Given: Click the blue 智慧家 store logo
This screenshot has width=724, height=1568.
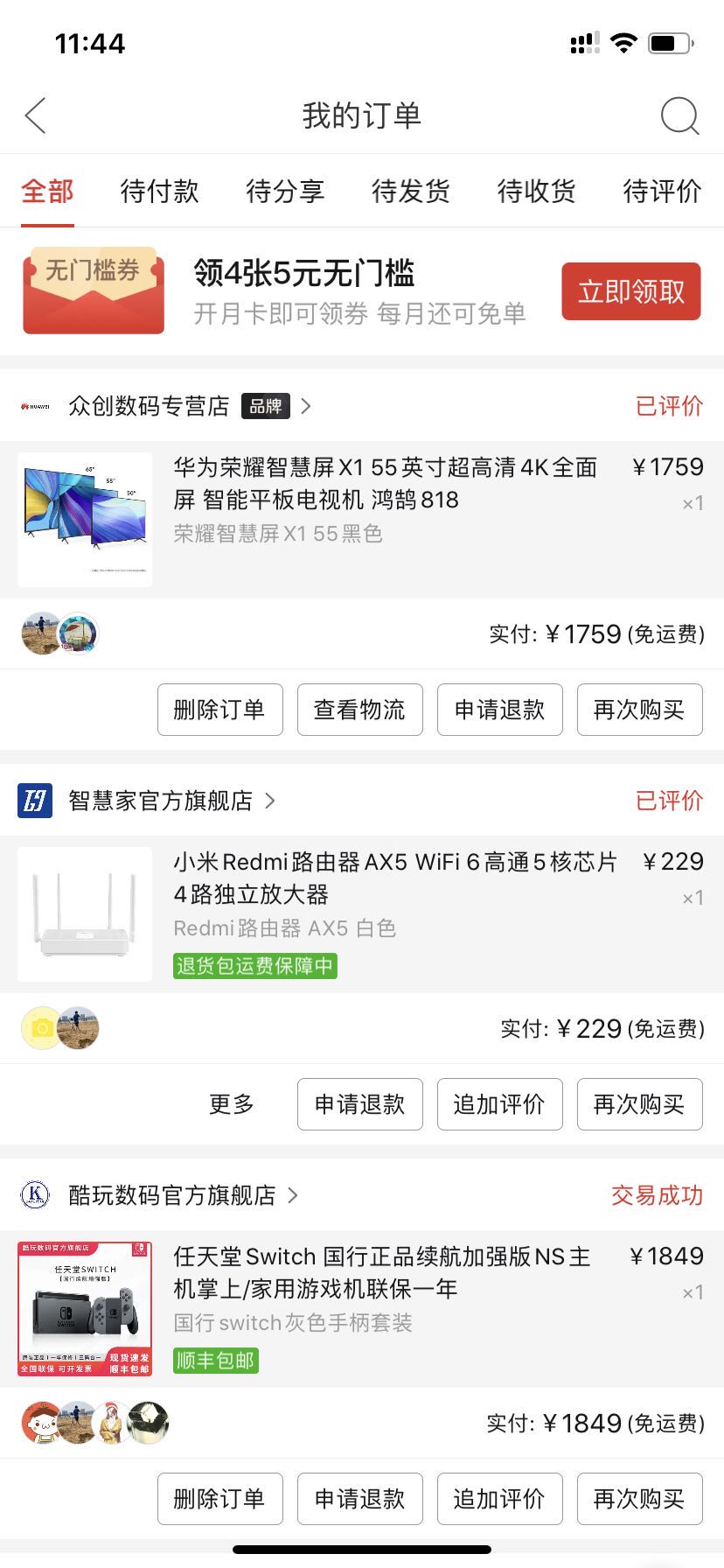Looking at the screenshot, I should pos(35,800).
